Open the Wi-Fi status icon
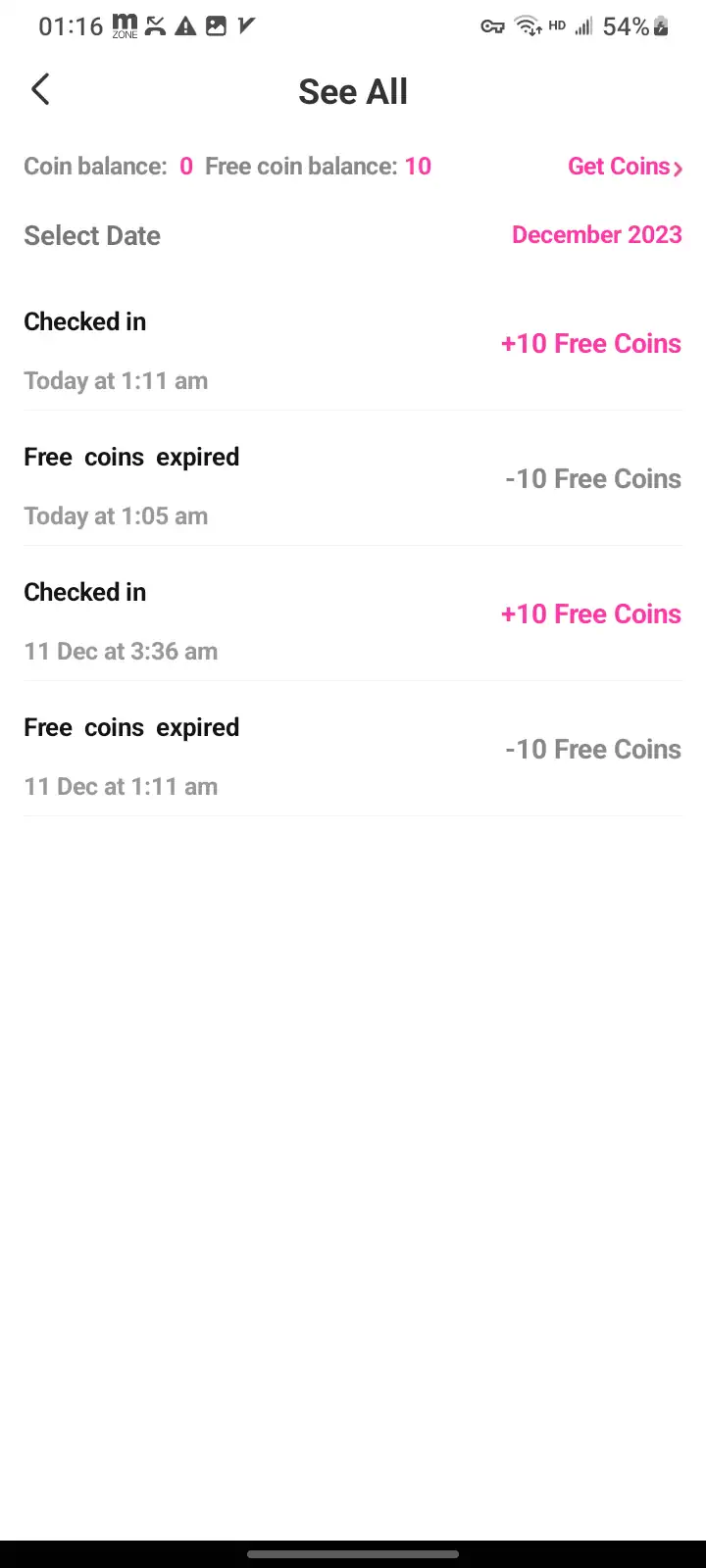The image size is (706, 1568). pos(528,26)
